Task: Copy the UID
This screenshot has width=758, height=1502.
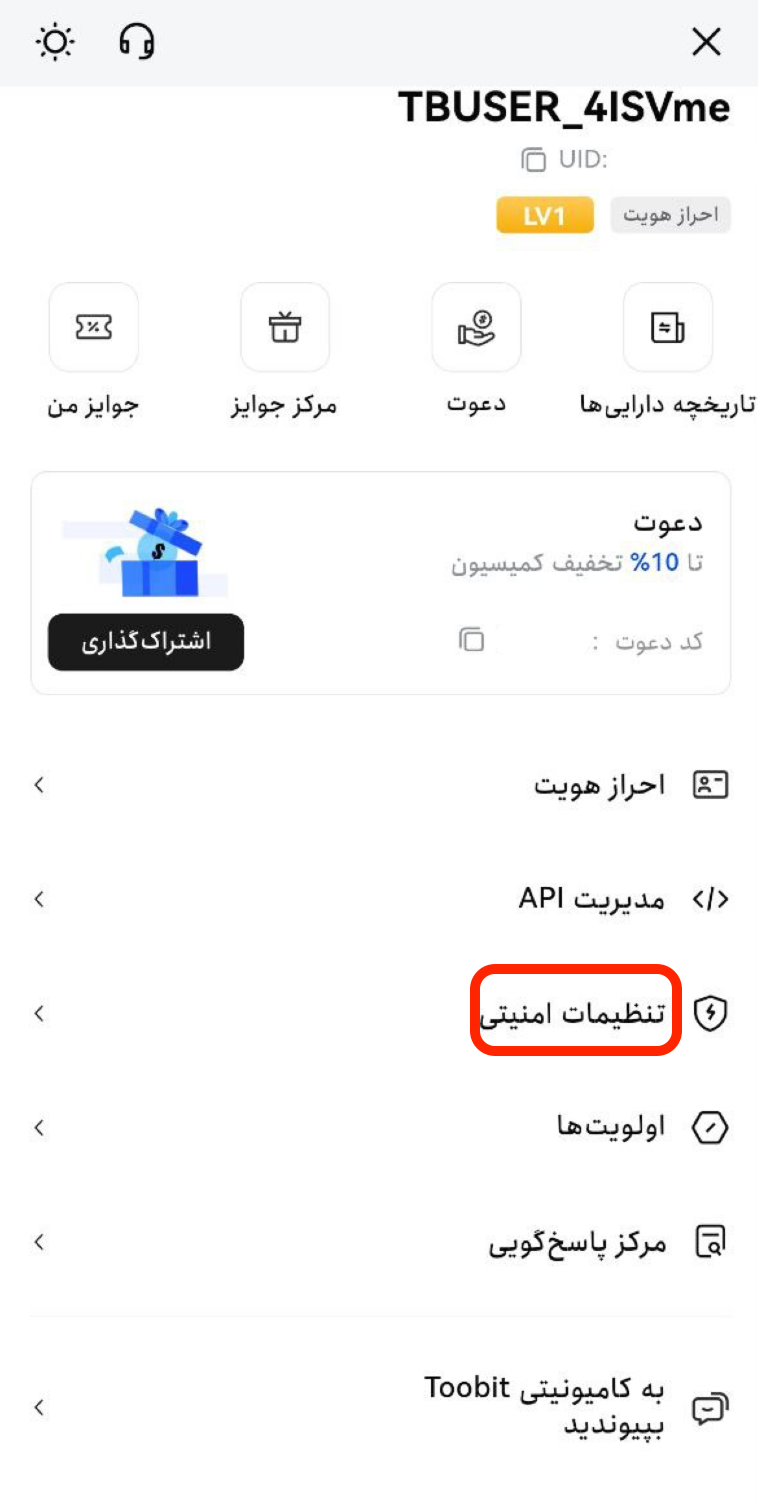Action: [533, 159]
